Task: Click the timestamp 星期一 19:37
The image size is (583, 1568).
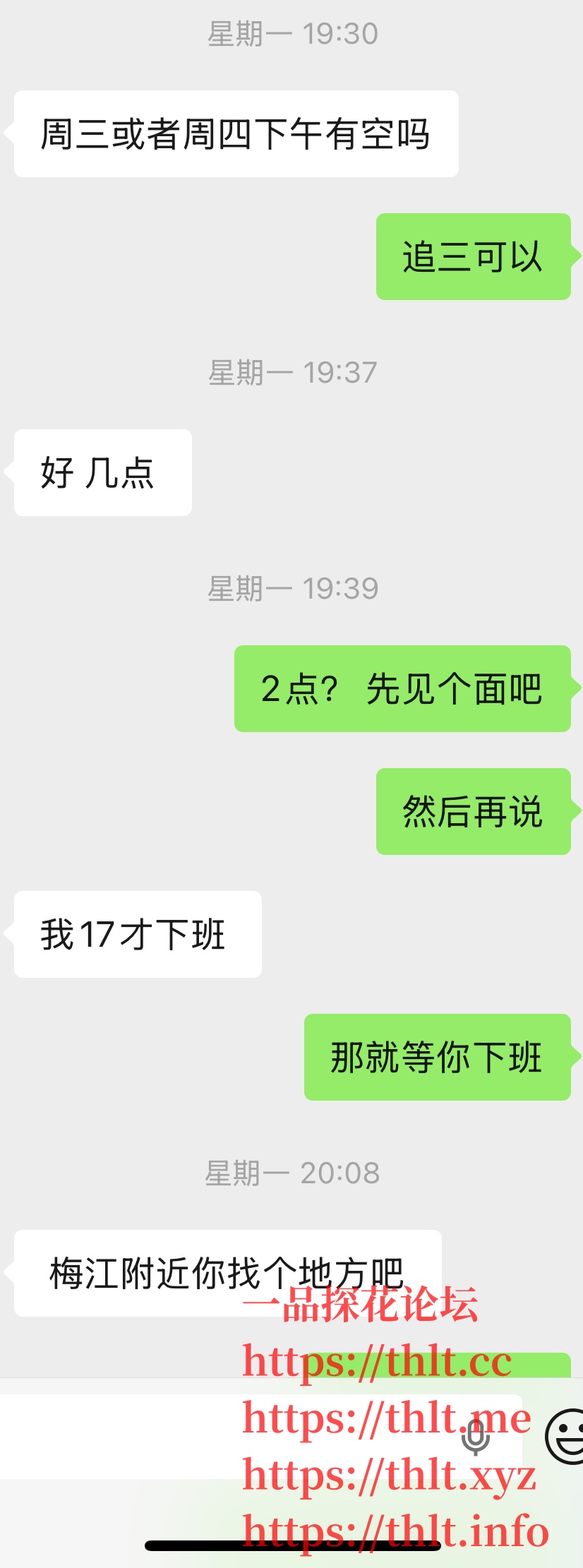Action: coord(291,373)
